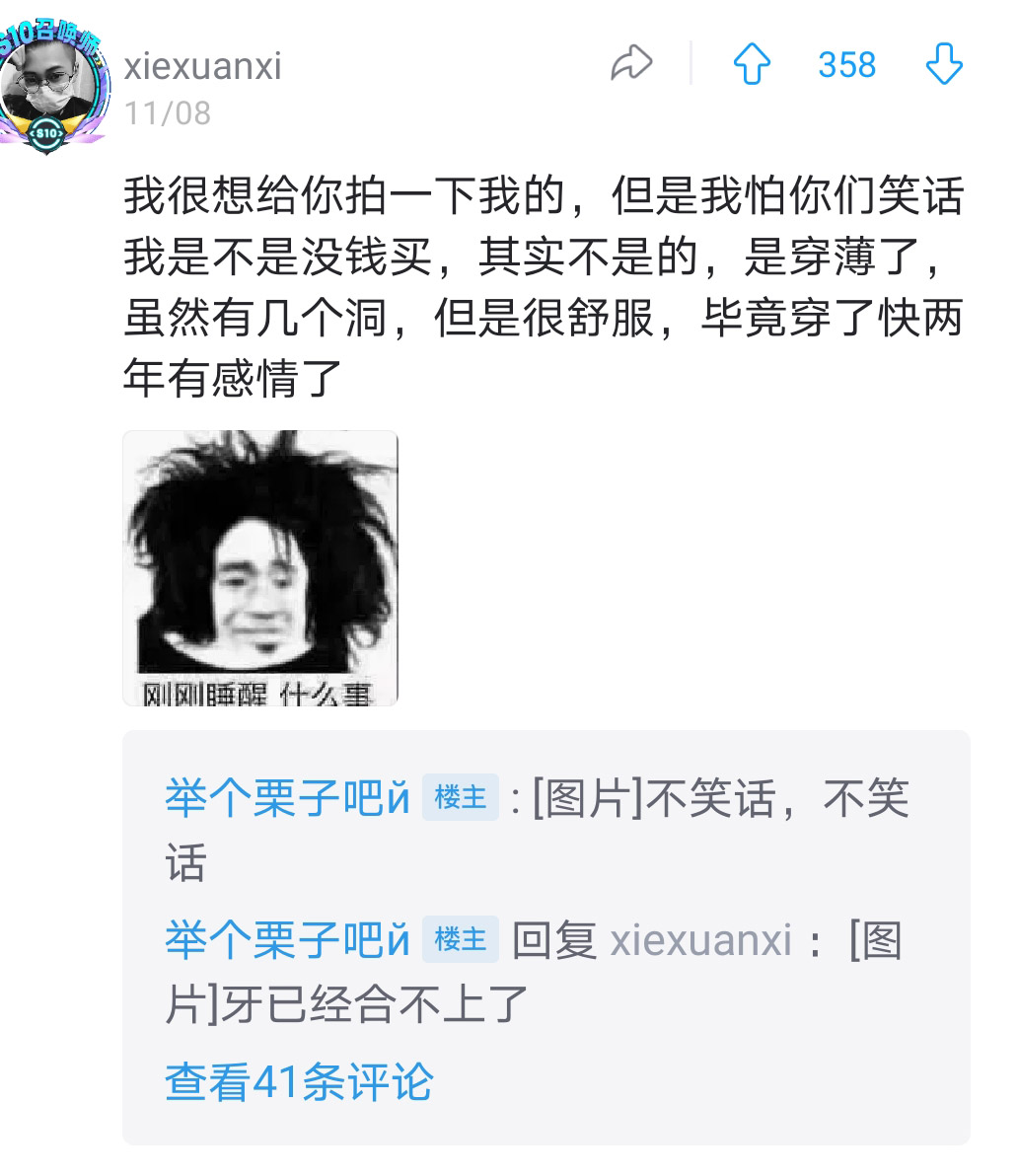The image size is (1018, 1176).
Task: View all 41 comments
Action: click(299, 1081)
